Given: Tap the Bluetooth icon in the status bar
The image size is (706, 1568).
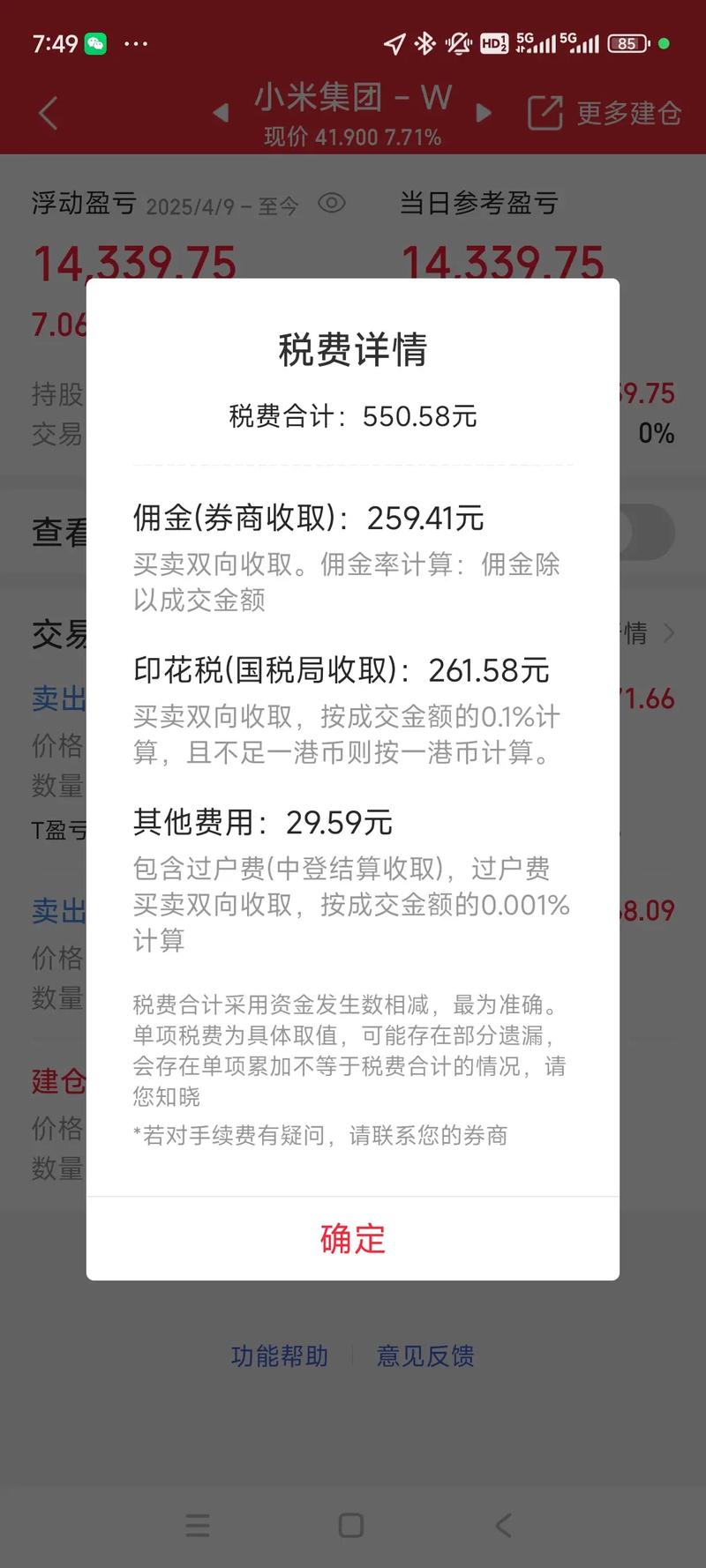Looking at the screenshot, I should (425, 41).
